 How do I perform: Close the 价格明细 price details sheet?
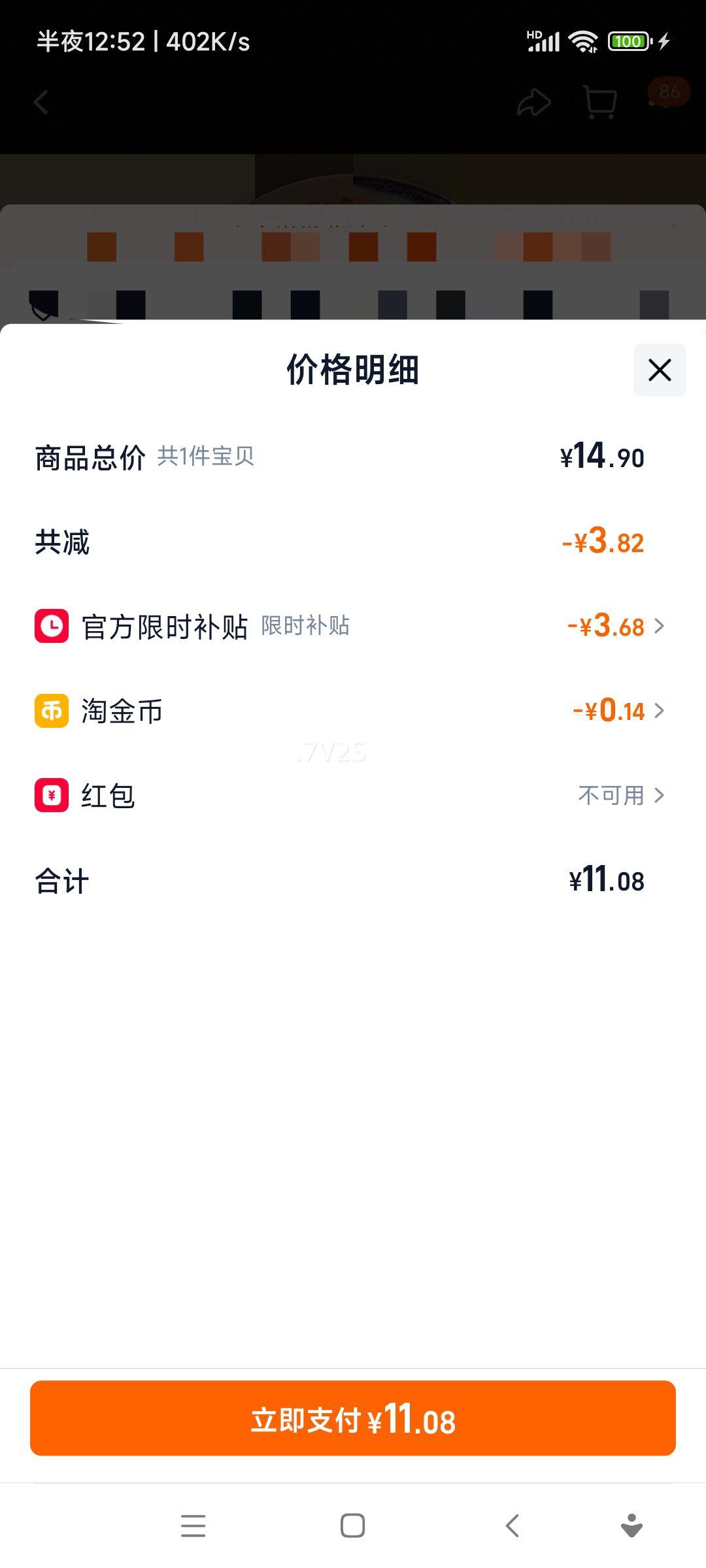(x=659, y=370)
